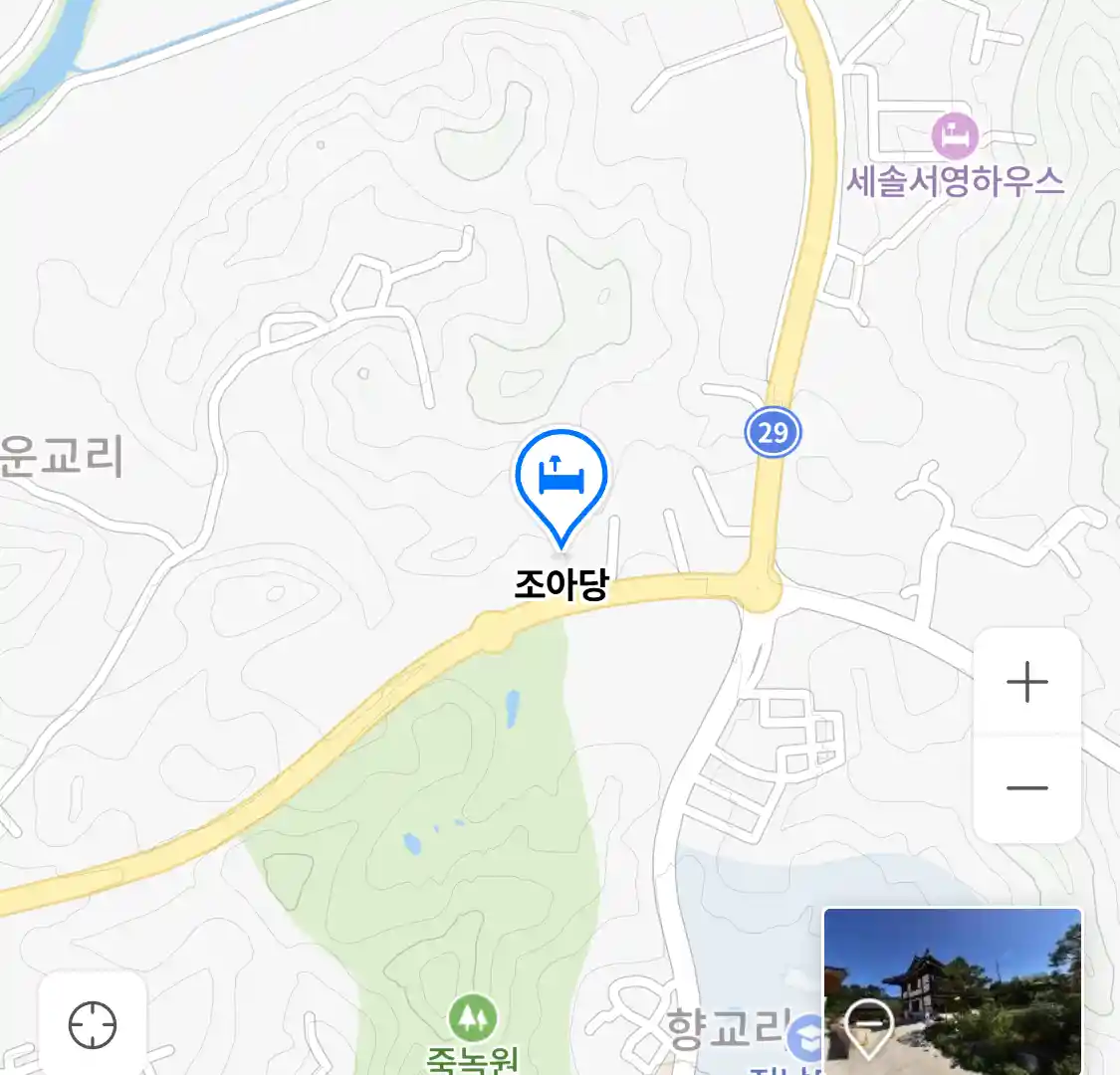Tap the 죽녹원 park marker
Screen dimensions: 1120x1075
(x=472, y=1018)
